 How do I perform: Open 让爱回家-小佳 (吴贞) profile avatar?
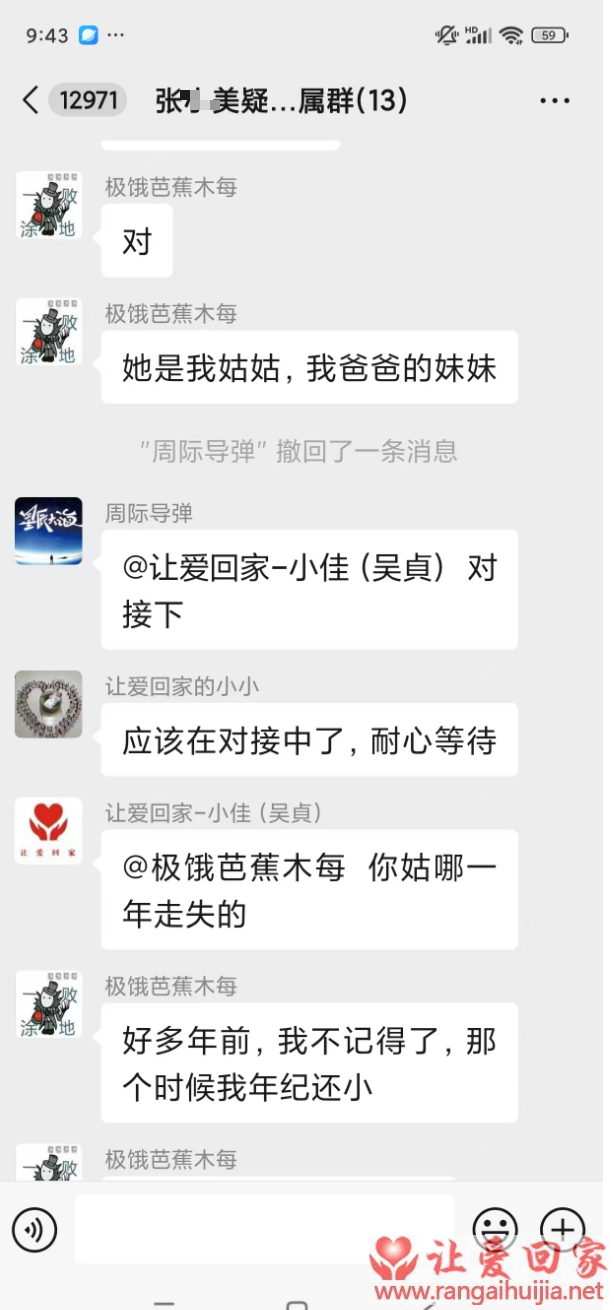(48, 831)
